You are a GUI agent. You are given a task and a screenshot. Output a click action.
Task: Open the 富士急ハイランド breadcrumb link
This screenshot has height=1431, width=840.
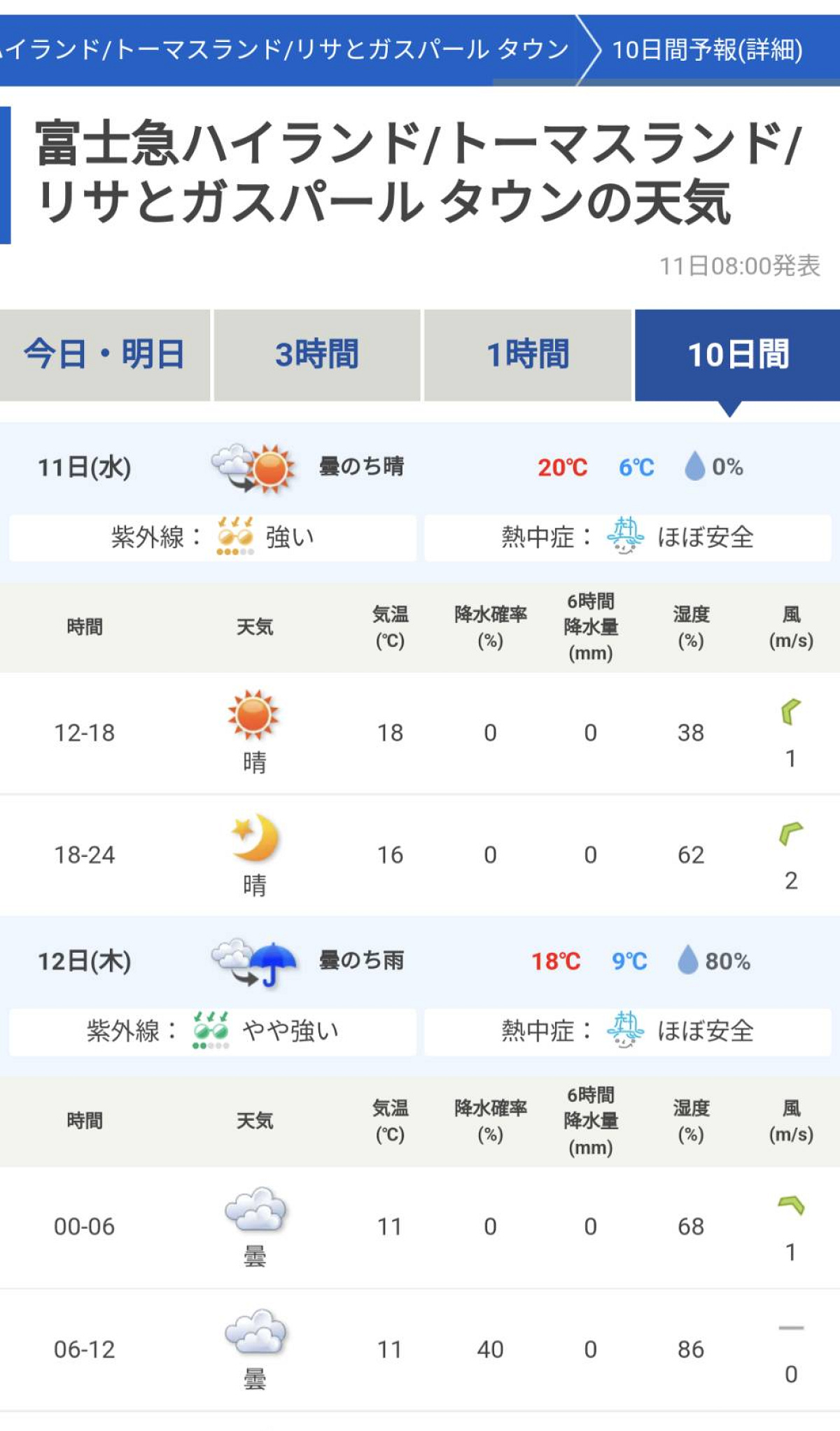pyautogui.click(x=283, y=50)
